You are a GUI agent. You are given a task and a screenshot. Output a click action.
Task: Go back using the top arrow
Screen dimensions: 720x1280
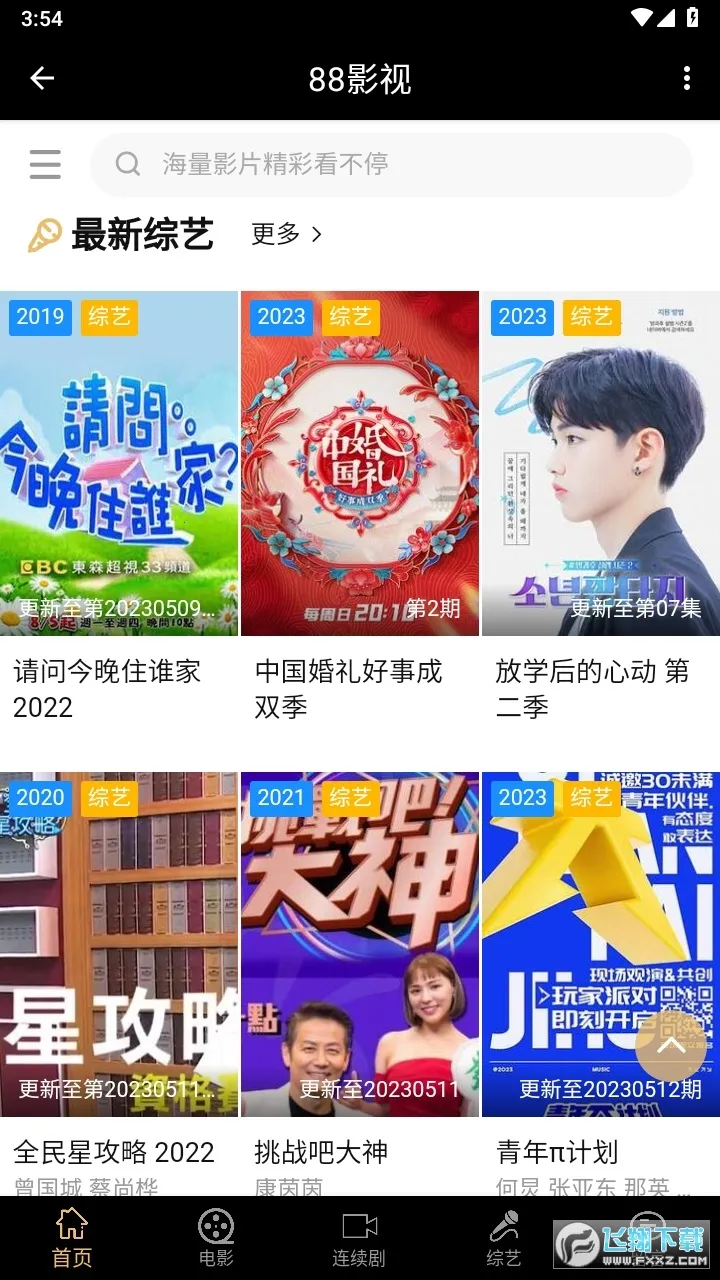pyautogui.click(x=42, y=78)
